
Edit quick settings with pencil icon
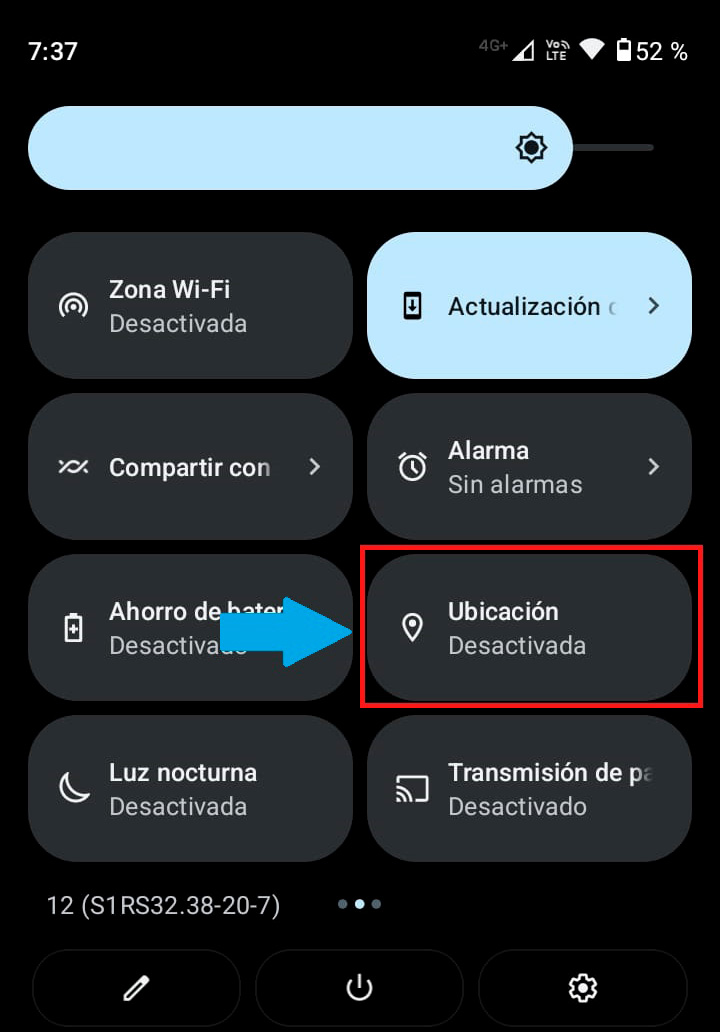[136, 988]
